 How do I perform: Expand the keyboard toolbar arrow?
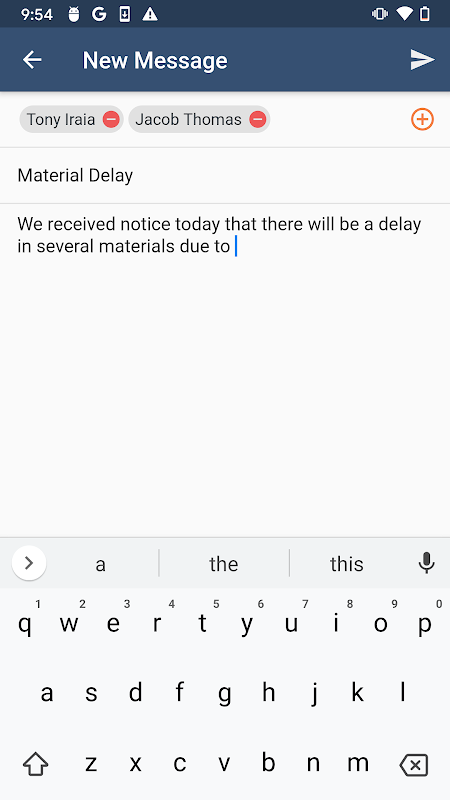pyautogui.click(x=29, y=563)
